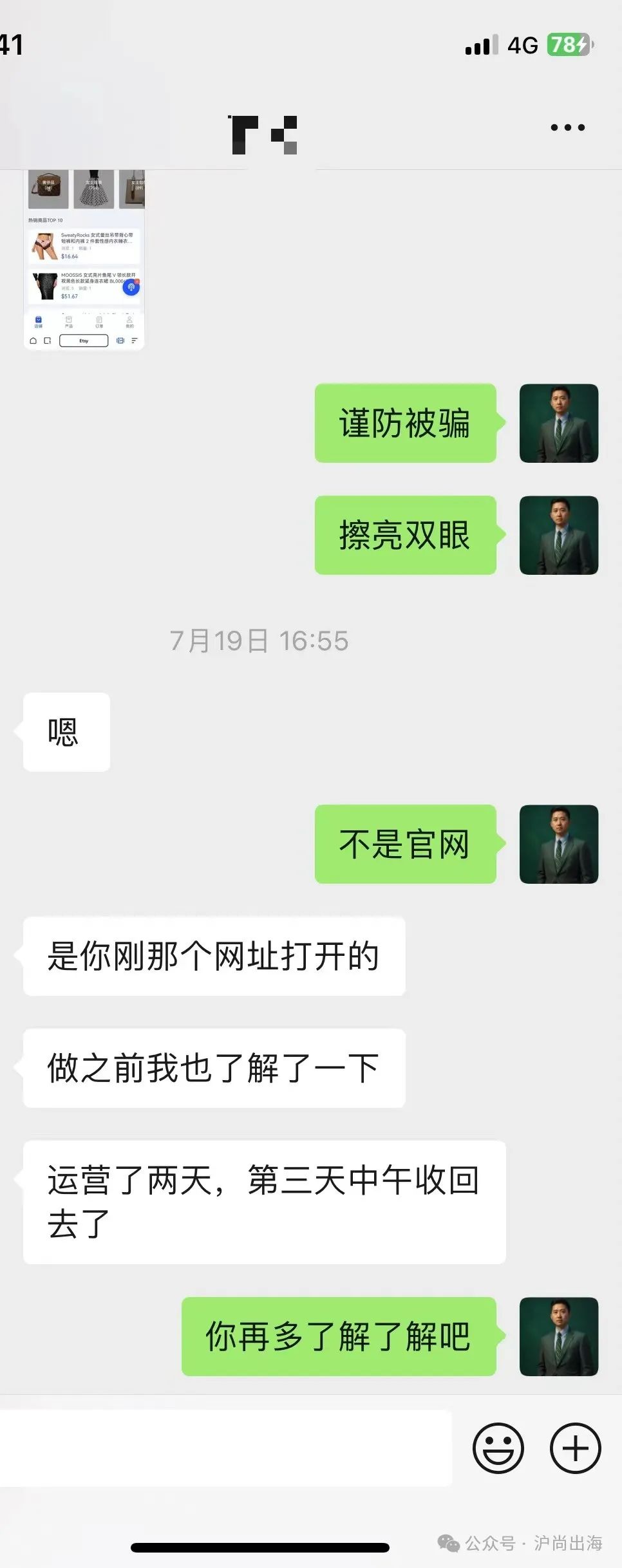The height and width of the screenshot is (1568, 622).
Task: Tap the avatar beside 谨防被骗 message
Action: [558, 424]
